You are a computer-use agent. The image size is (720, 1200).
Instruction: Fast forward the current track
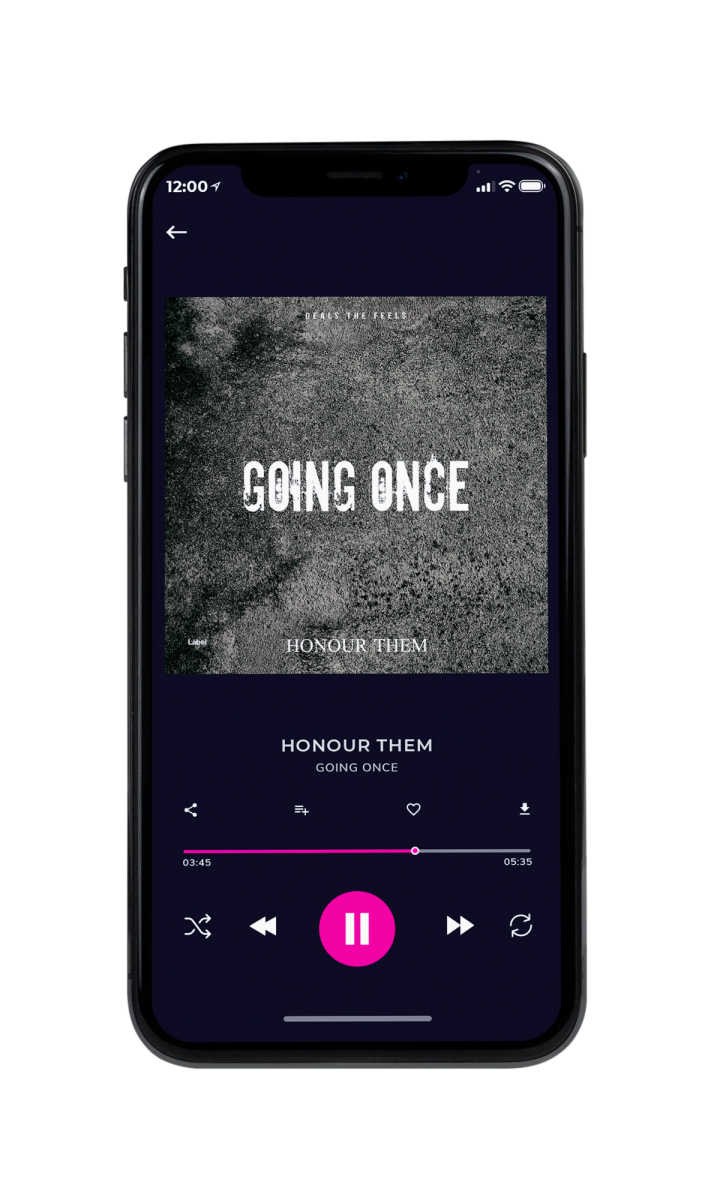(460, 926)
